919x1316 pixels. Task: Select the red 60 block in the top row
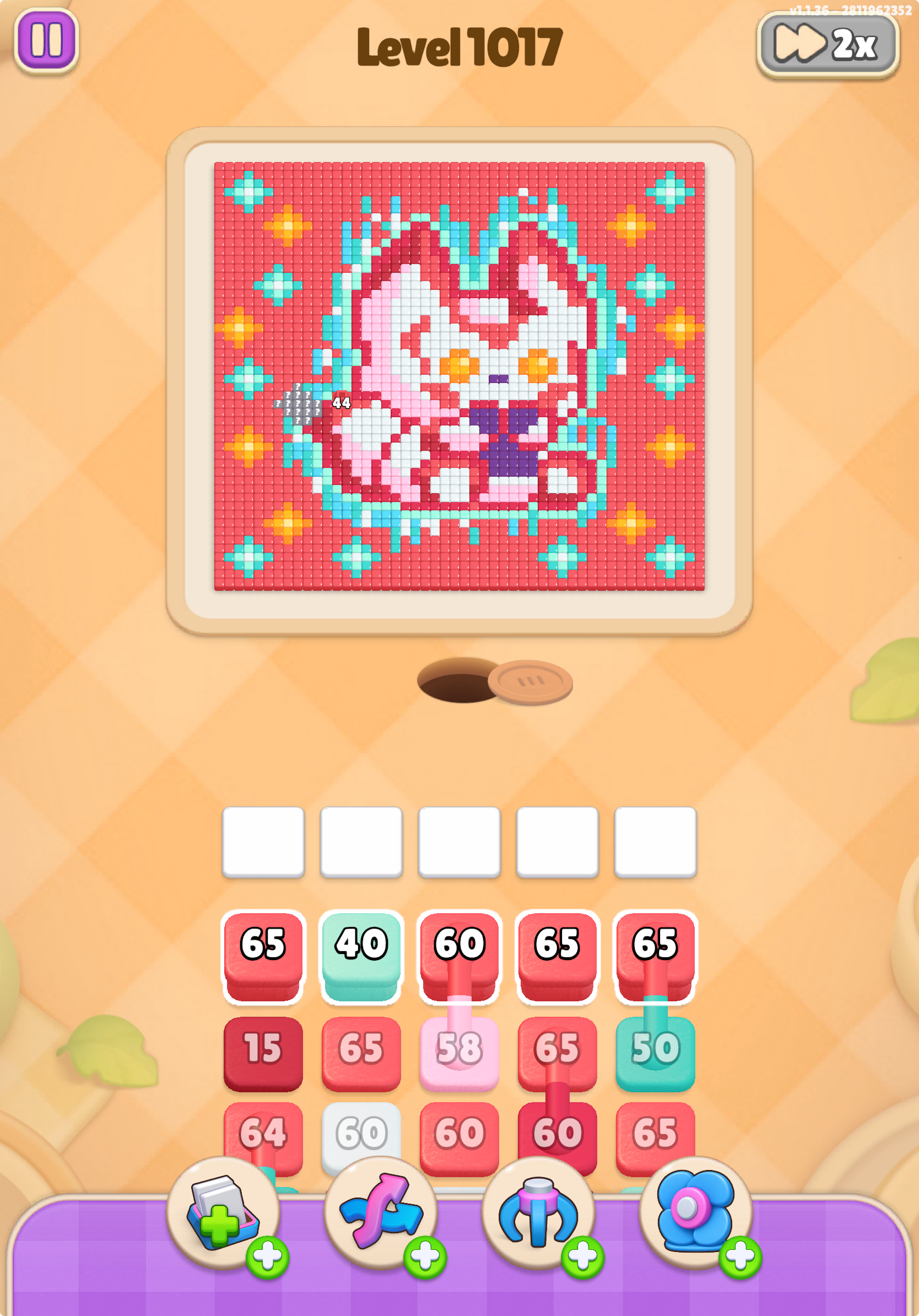click(459, 957)
